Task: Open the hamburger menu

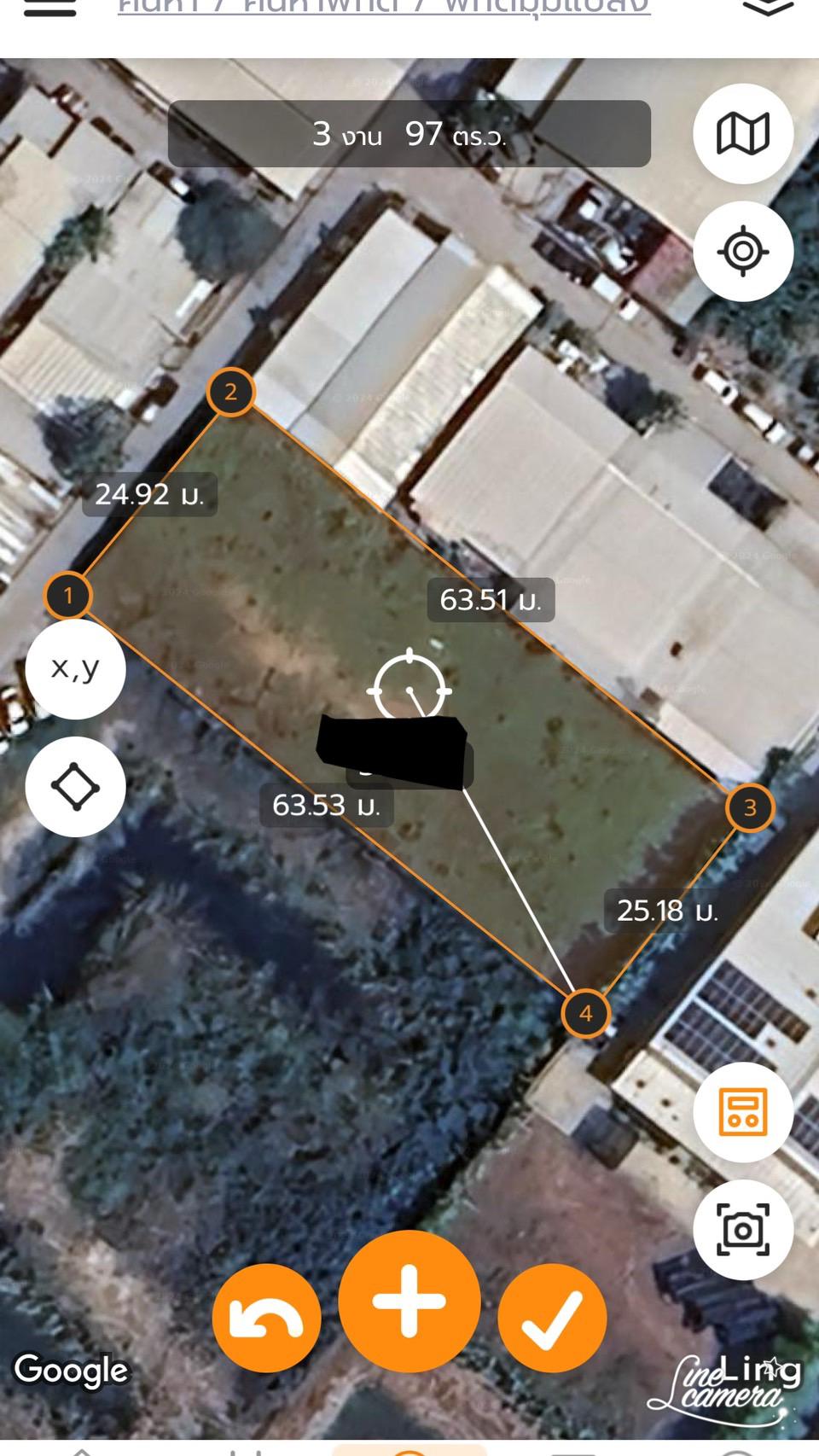Action: (49, 7)
